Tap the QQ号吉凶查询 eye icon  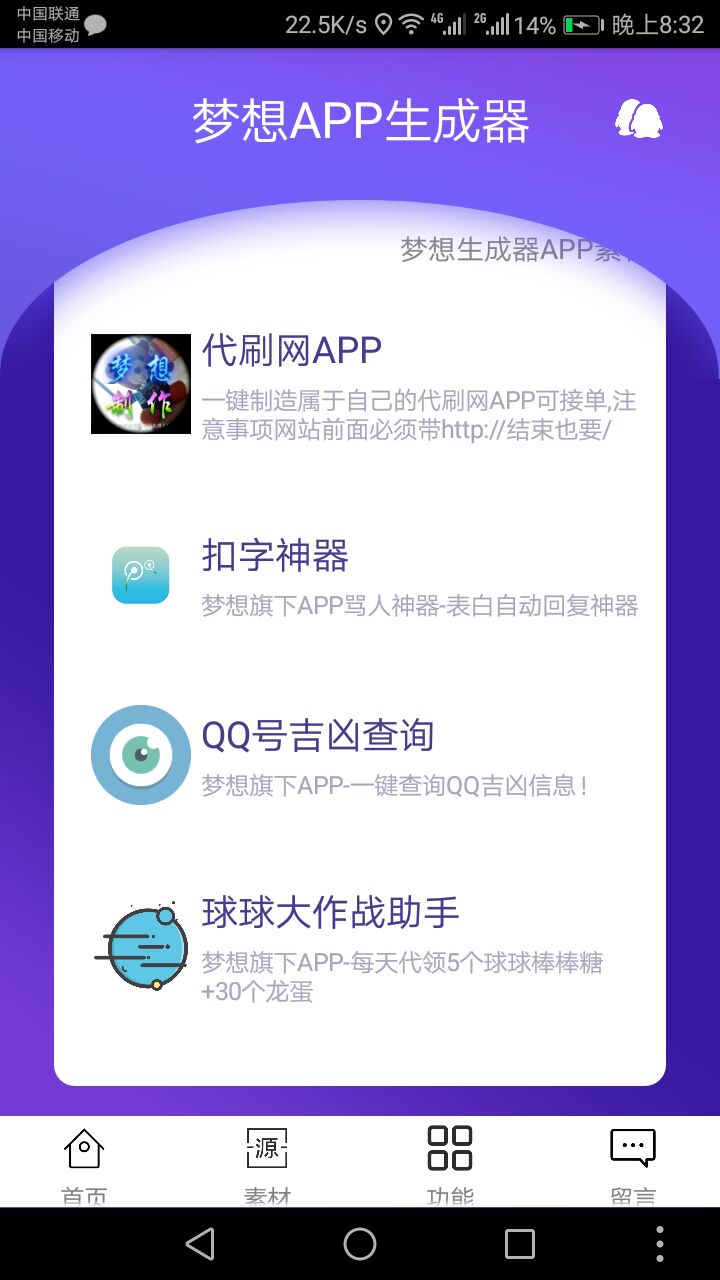point(140,755)
